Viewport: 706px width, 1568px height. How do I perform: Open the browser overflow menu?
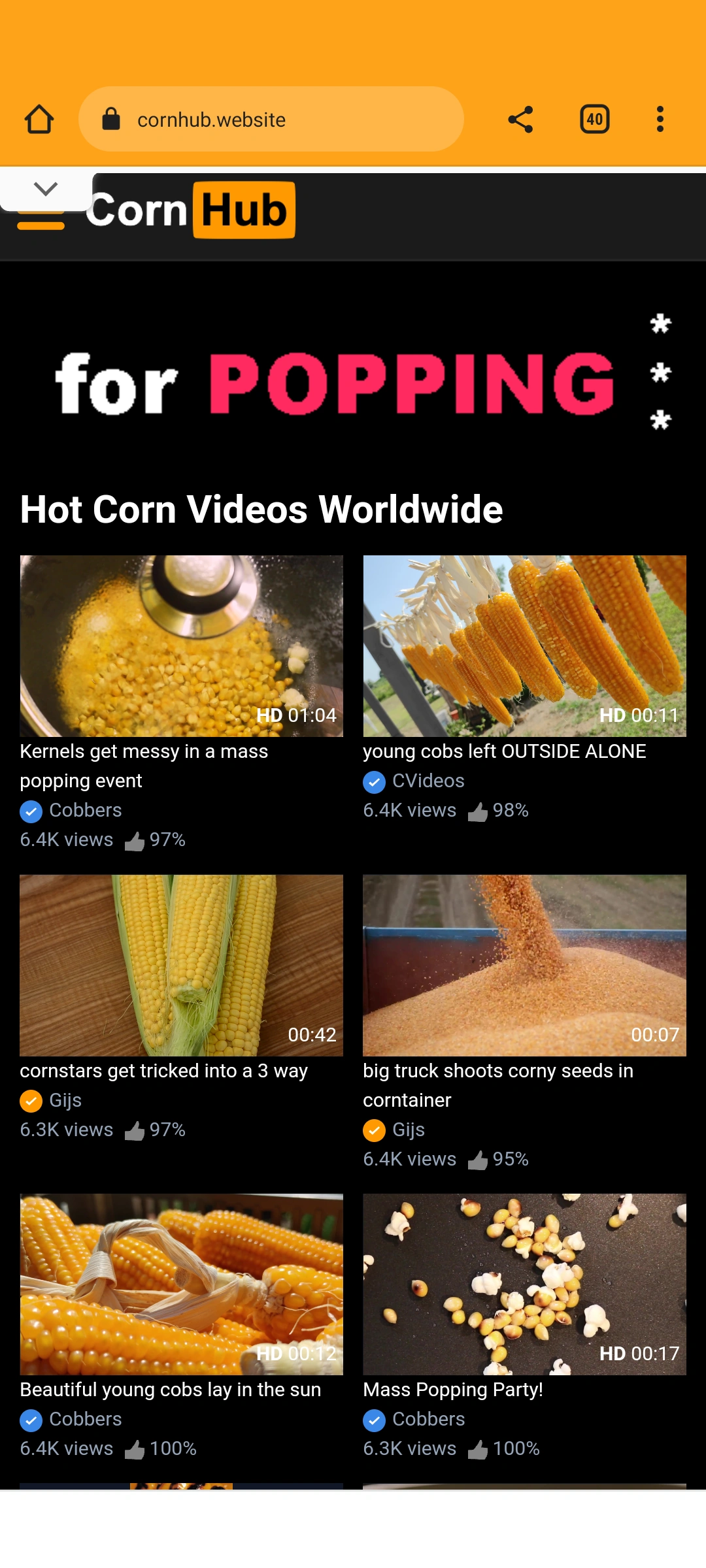click(660, 120)
